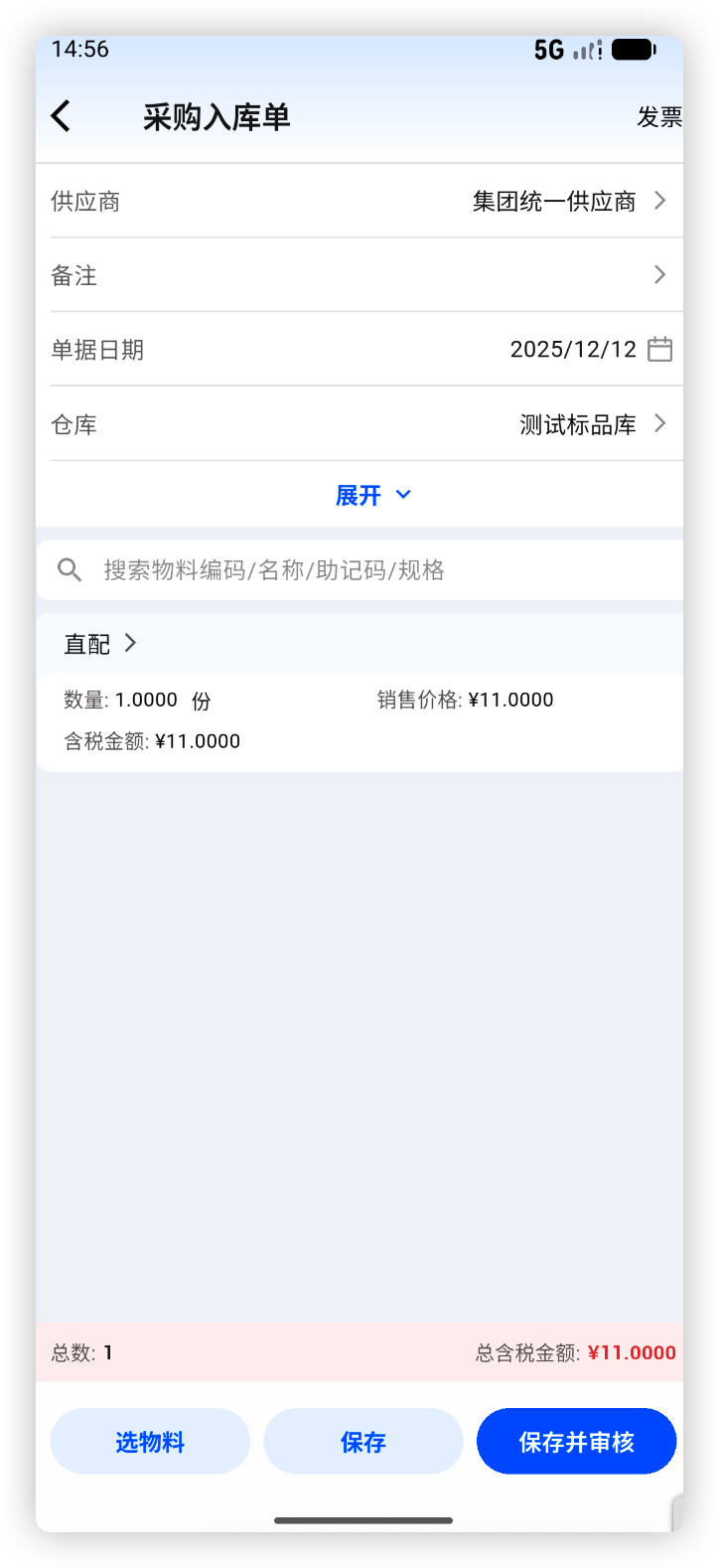This screenshot has height=1568, width=719.
Task: Tap 选物料 to pick materials
Action: [150, 1442]
